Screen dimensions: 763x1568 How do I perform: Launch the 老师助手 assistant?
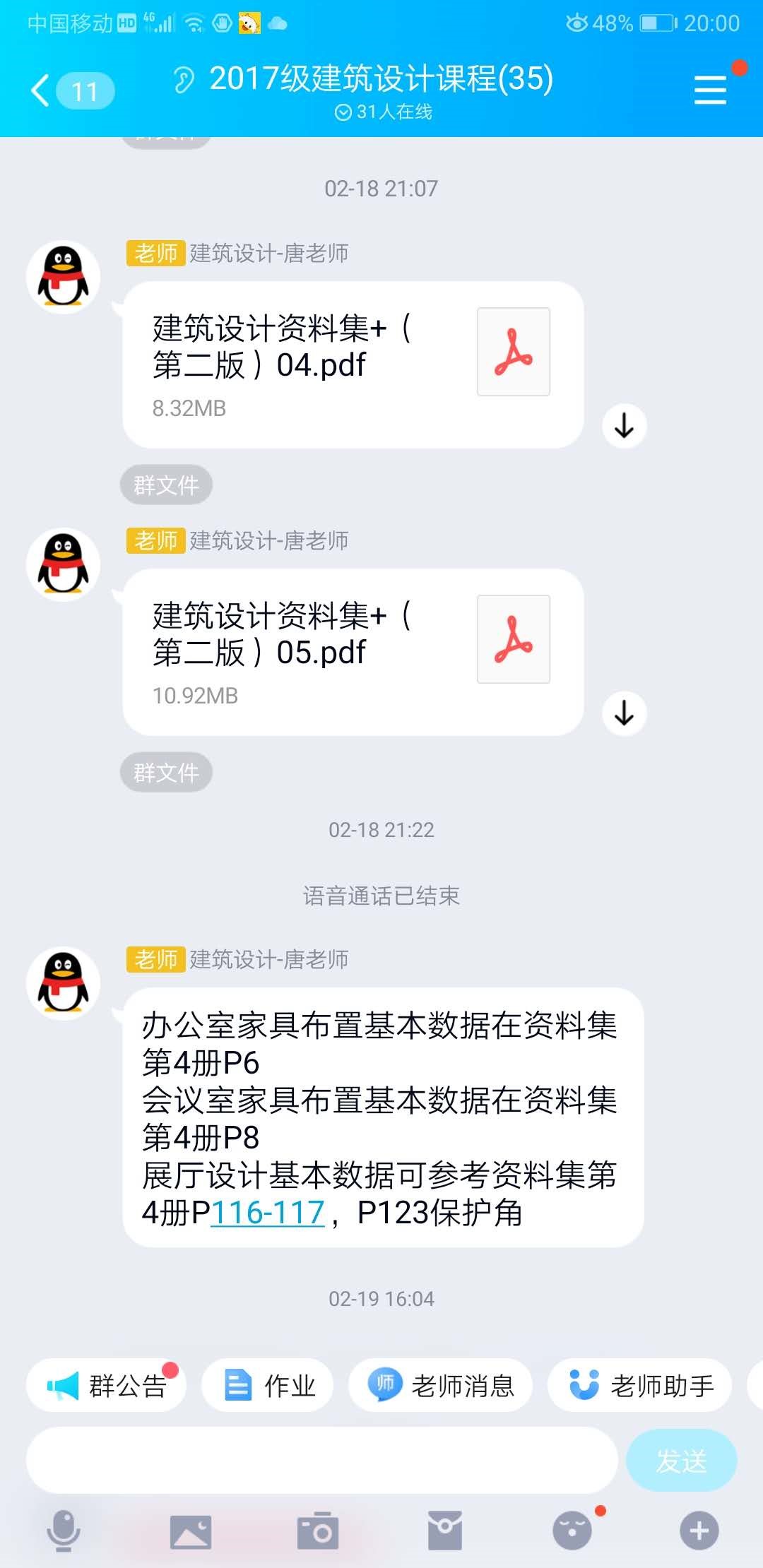[x=640, y=1386]
